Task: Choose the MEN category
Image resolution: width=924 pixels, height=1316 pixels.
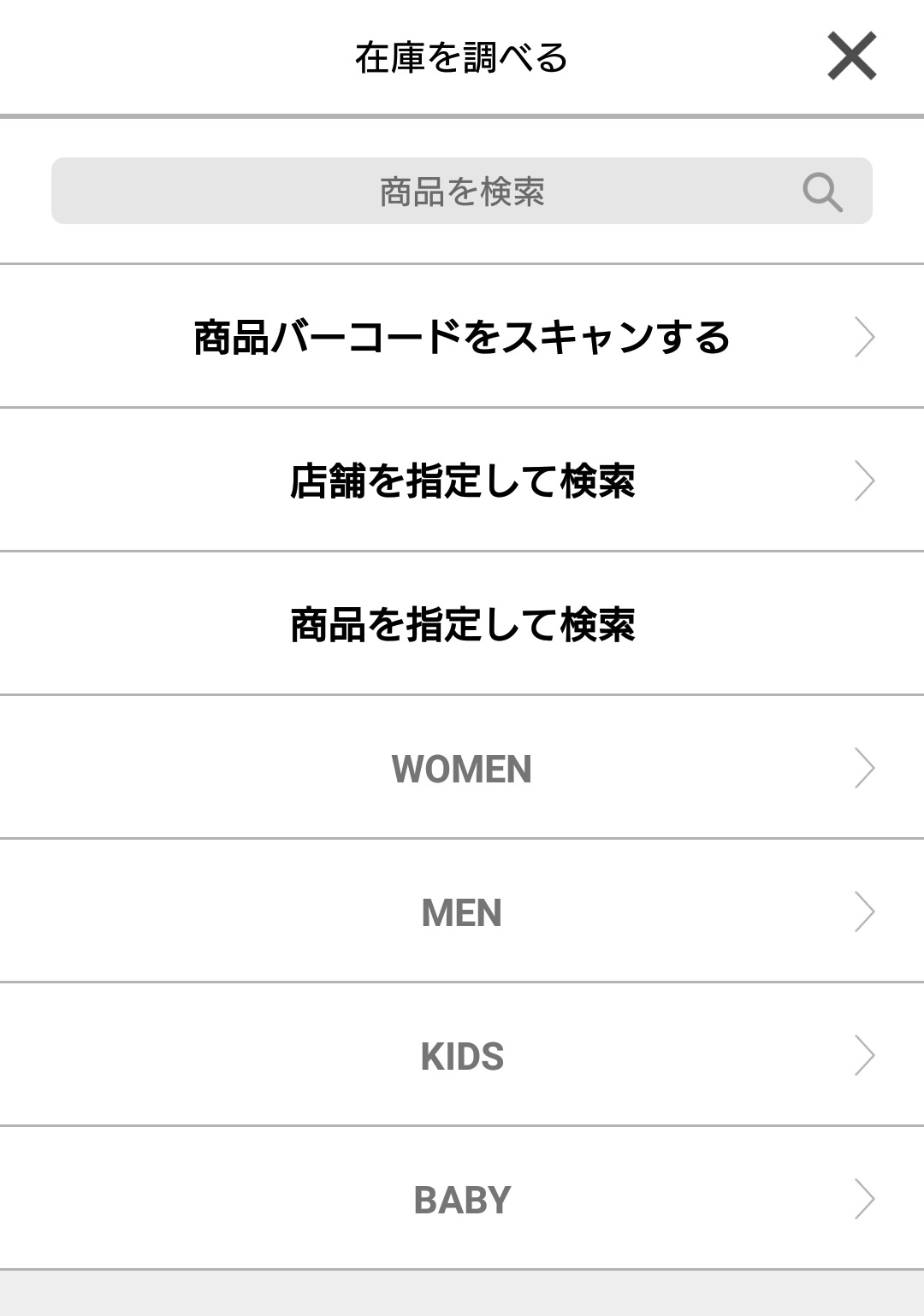Action: point(462,912)
